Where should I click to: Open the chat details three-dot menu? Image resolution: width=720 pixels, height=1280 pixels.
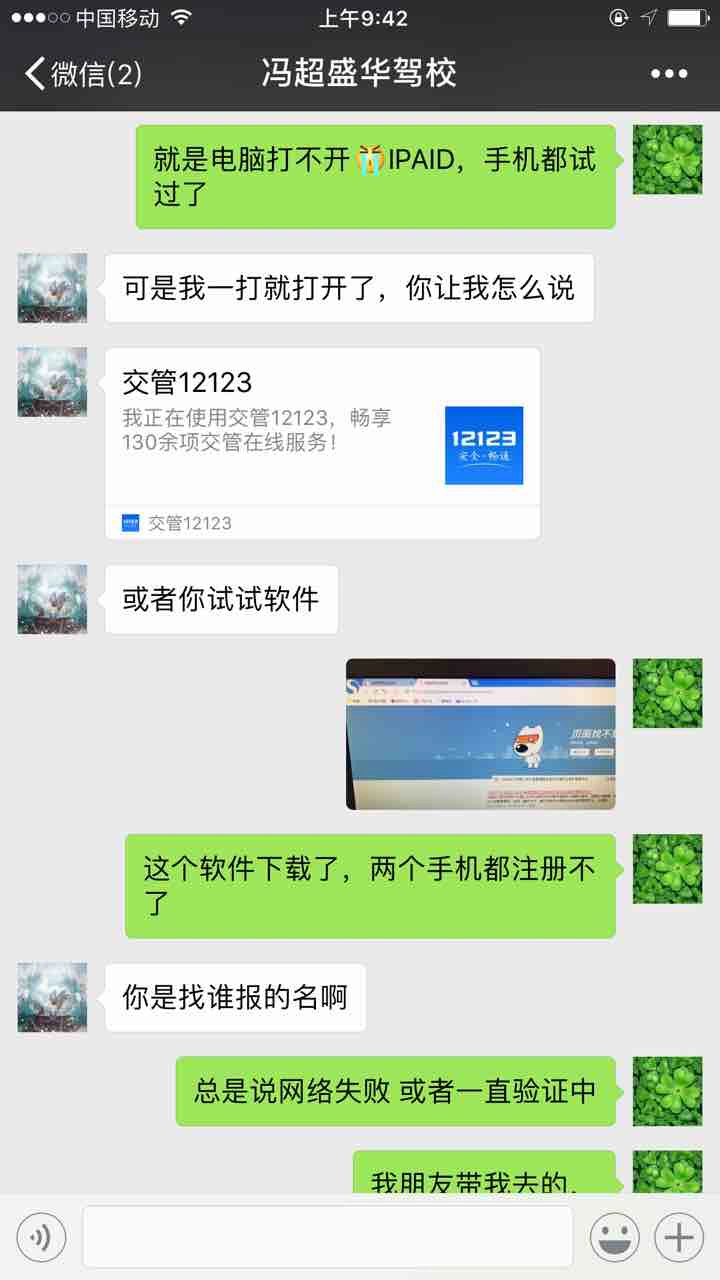click(668, 73)
